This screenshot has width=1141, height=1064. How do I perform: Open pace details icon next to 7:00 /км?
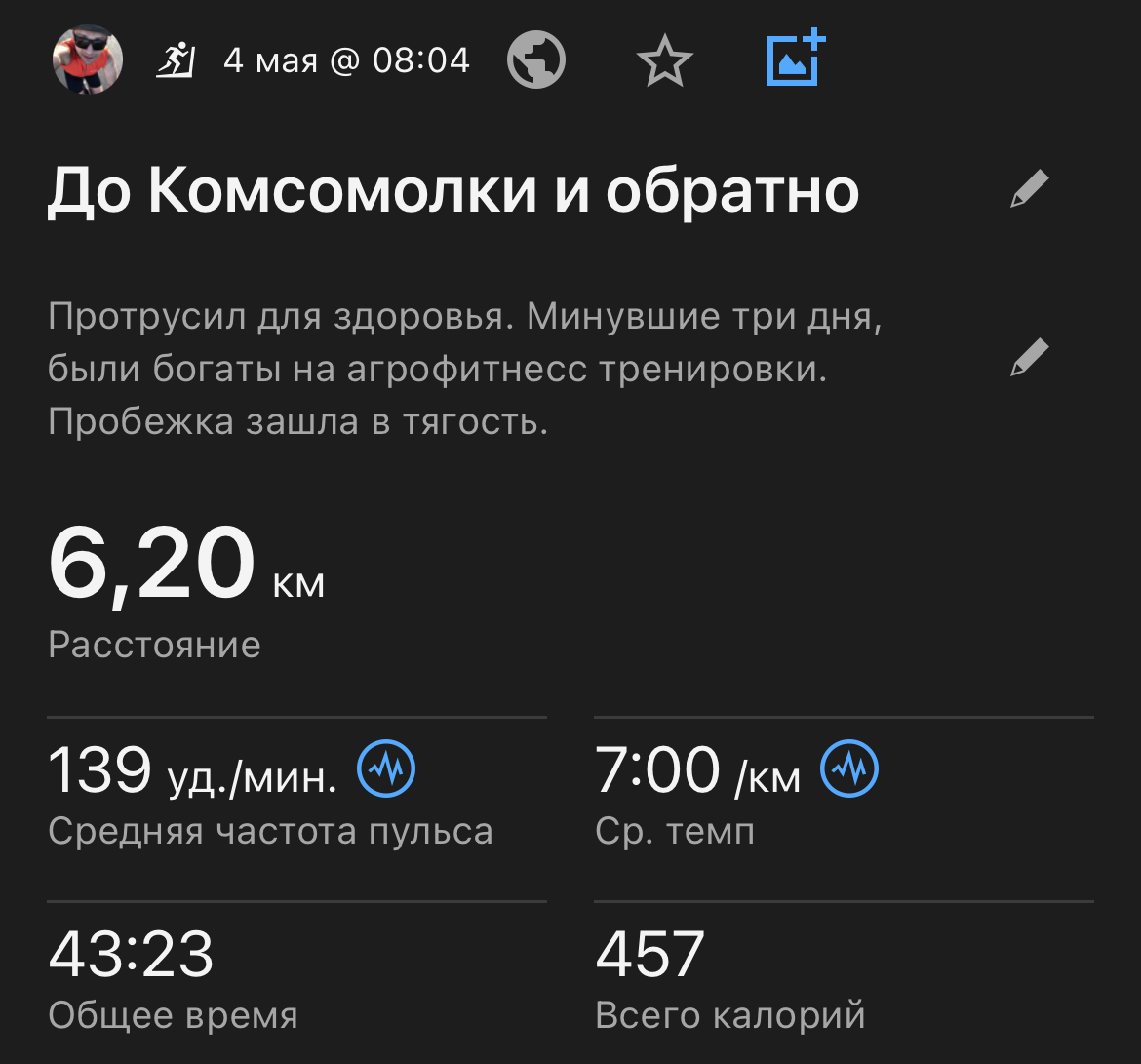pyautogui.click(x=849, y=770)
